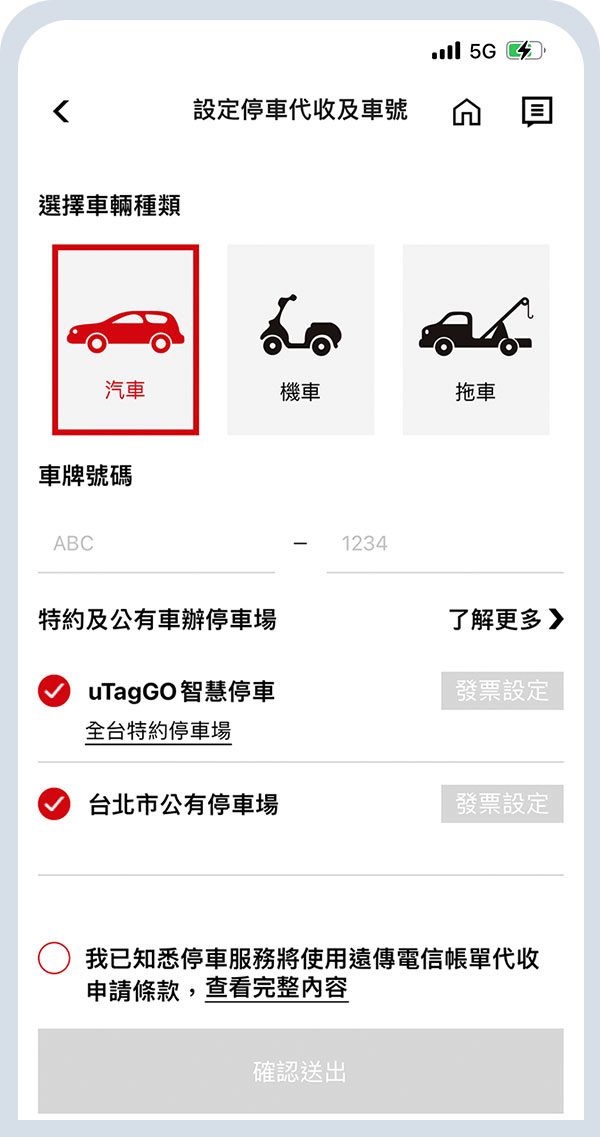Uncheck 台北市公有停車場
The width and height of the screenshot is (600, 1137).
pyautogui.click(x=54, y=804)
